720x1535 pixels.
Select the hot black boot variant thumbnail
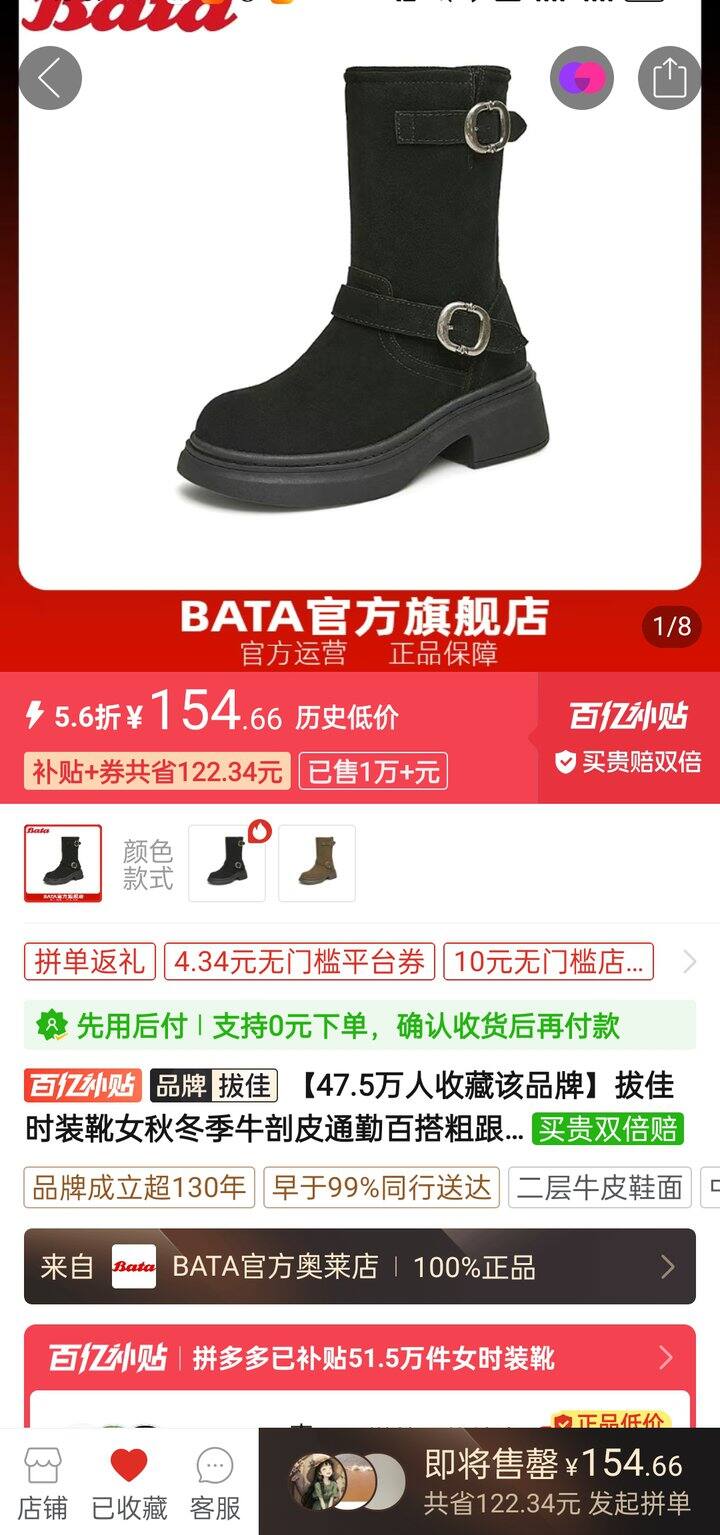click(x=227, y=862)
